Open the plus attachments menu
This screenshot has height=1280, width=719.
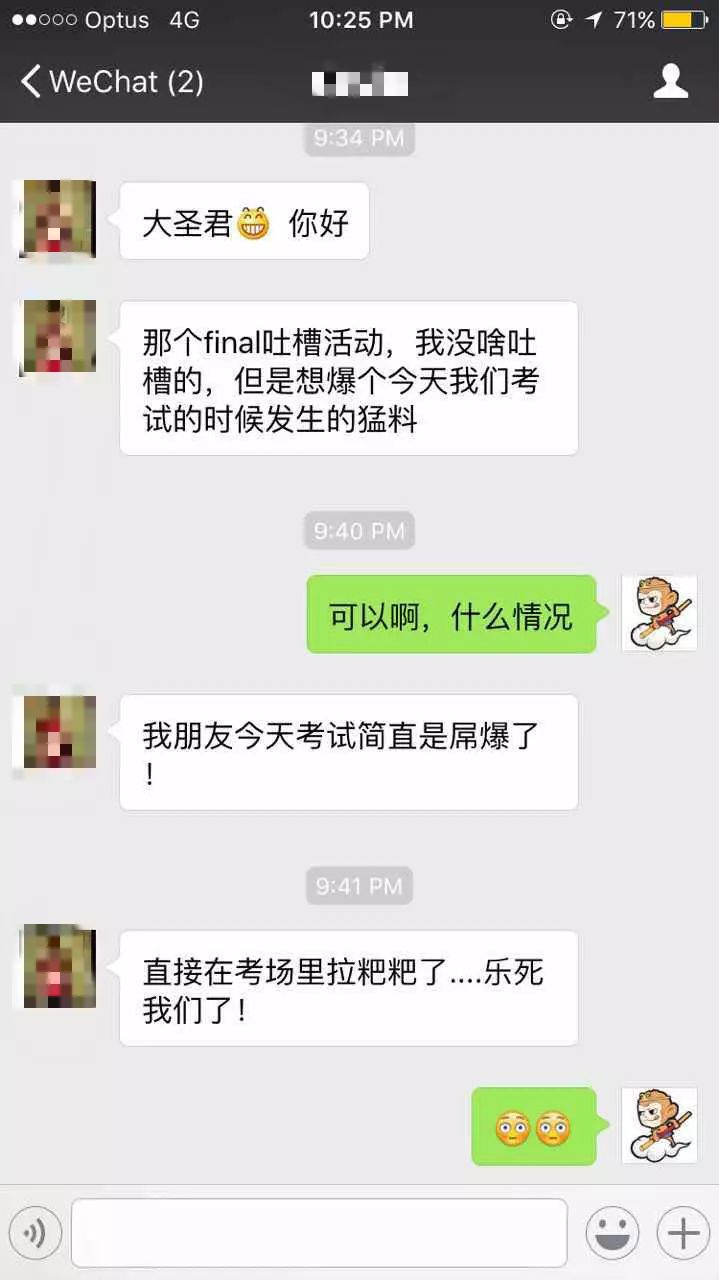[682, 1232]
